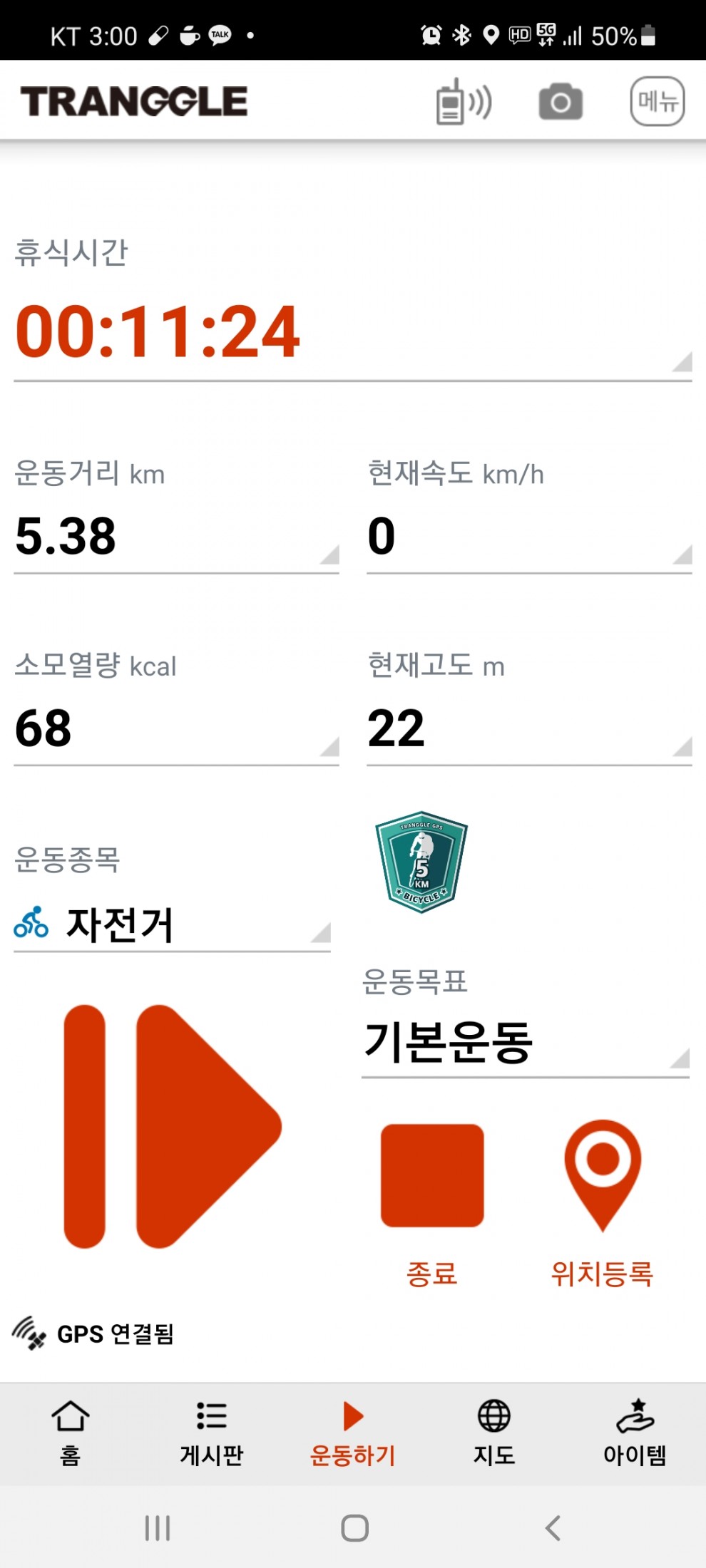The height and width of the screenshot is (1568, 706).
Task: Go to the 홈 tab
Action: [x=71, y=1433]
